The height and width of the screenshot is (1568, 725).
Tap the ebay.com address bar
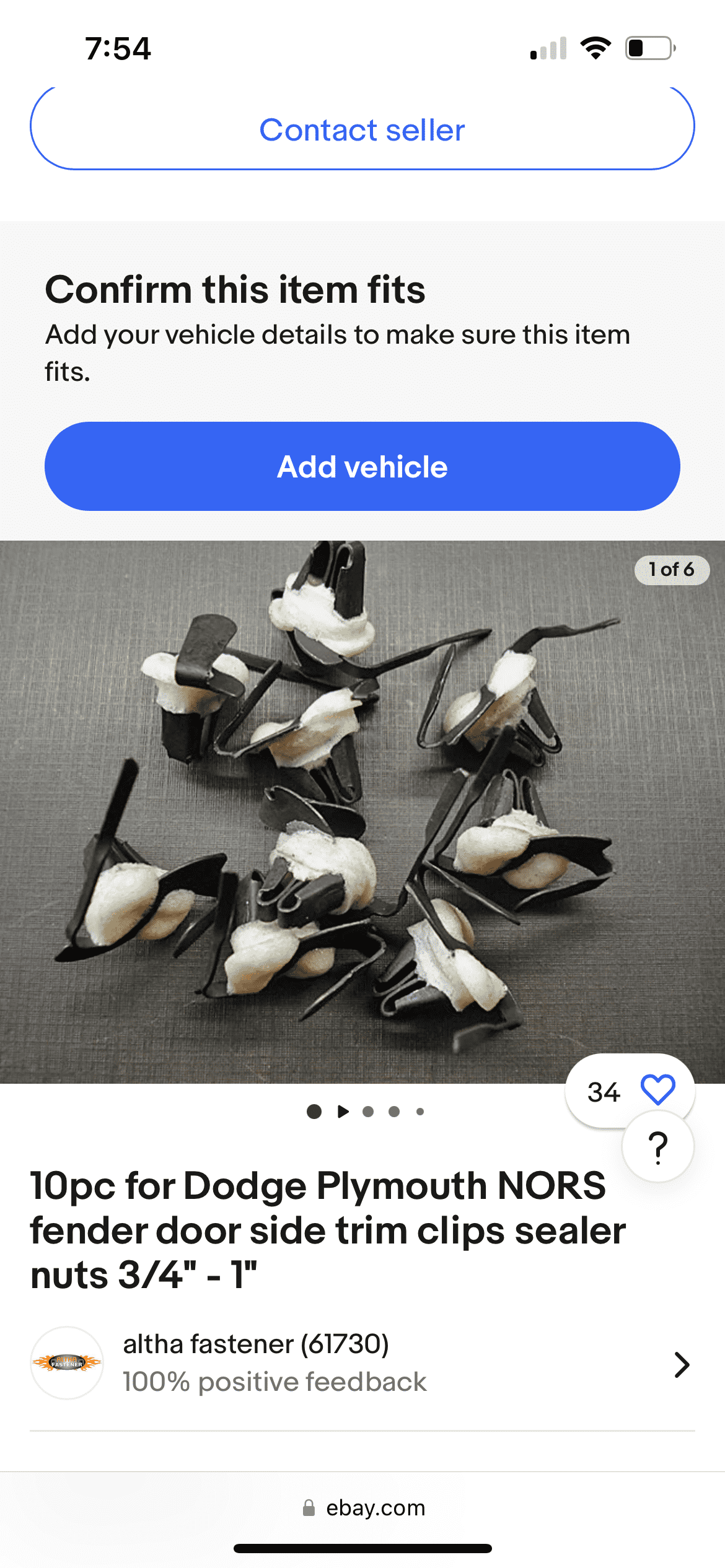(x=363, y=1508)
